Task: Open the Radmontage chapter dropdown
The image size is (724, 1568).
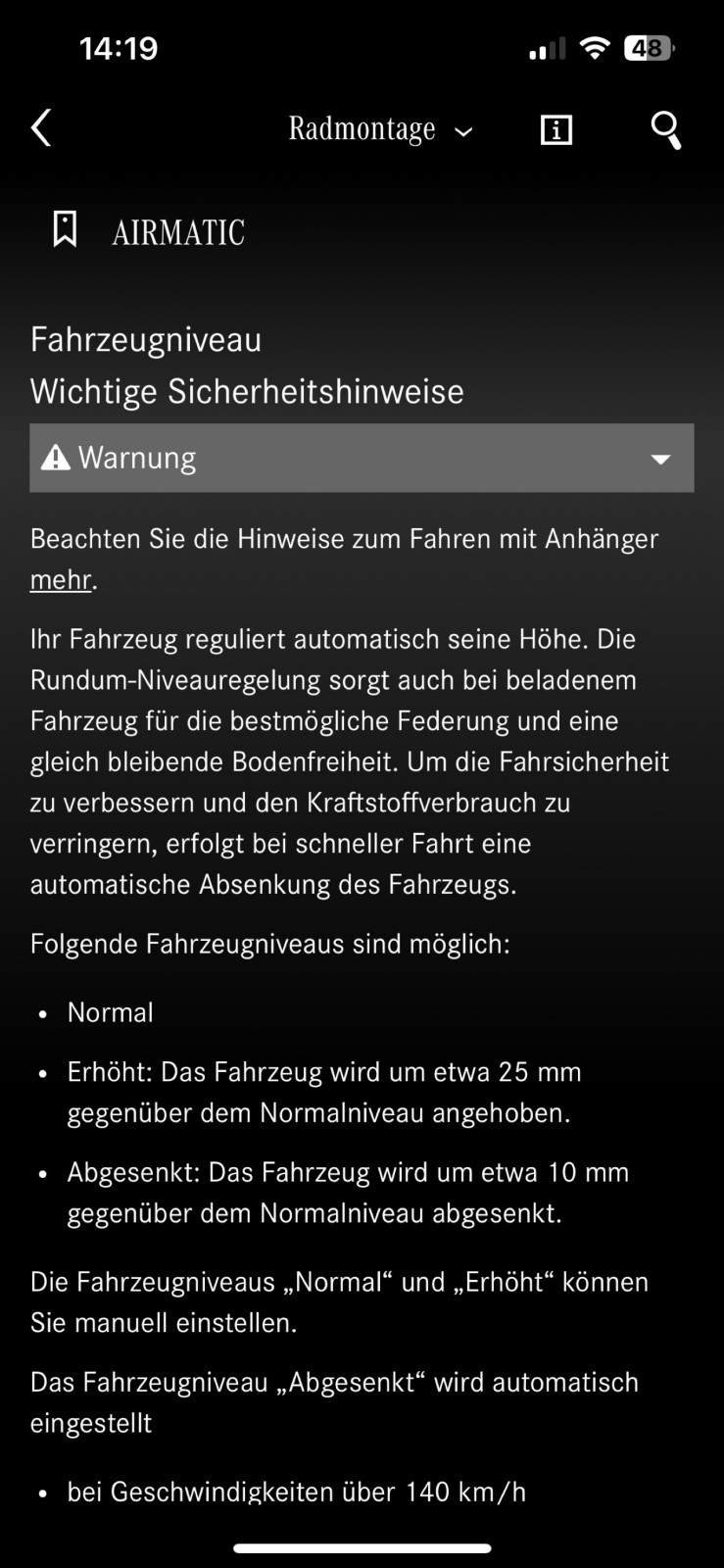Action: click(x=463, y=130)
